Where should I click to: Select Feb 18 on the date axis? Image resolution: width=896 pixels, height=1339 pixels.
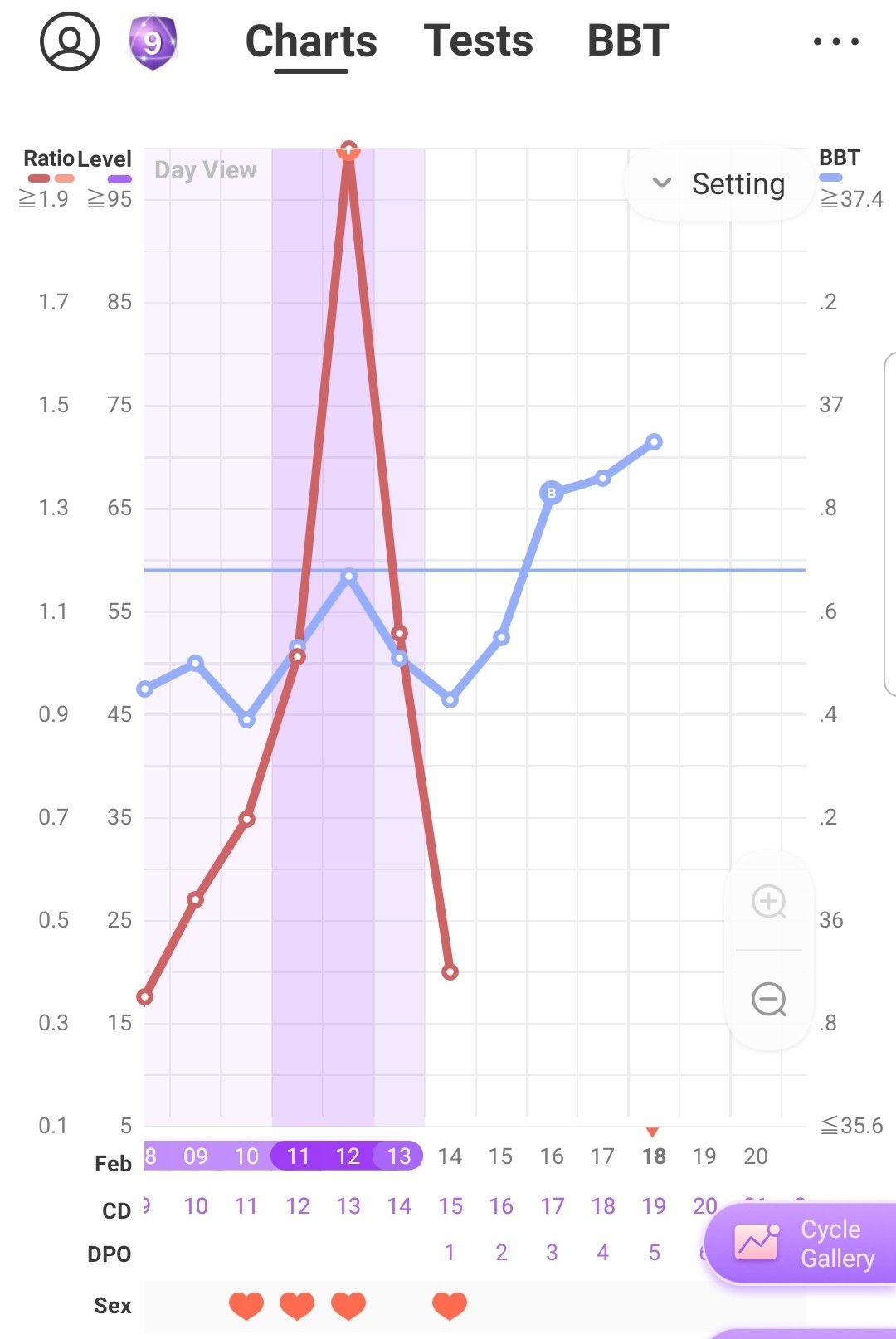pyautogui.click(x=654, y=1156)
